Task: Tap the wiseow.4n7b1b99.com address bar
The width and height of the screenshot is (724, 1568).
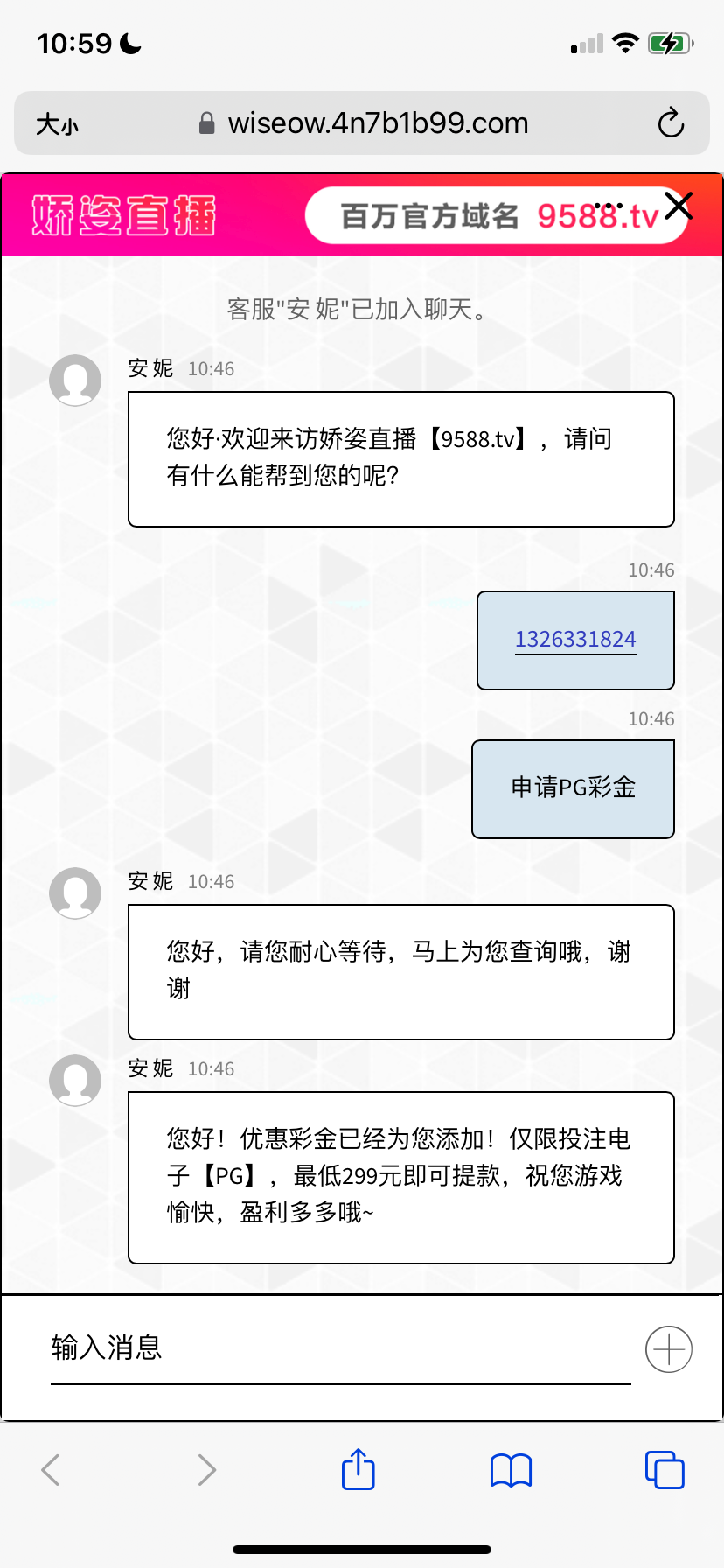Action: [x=376, y=123]
